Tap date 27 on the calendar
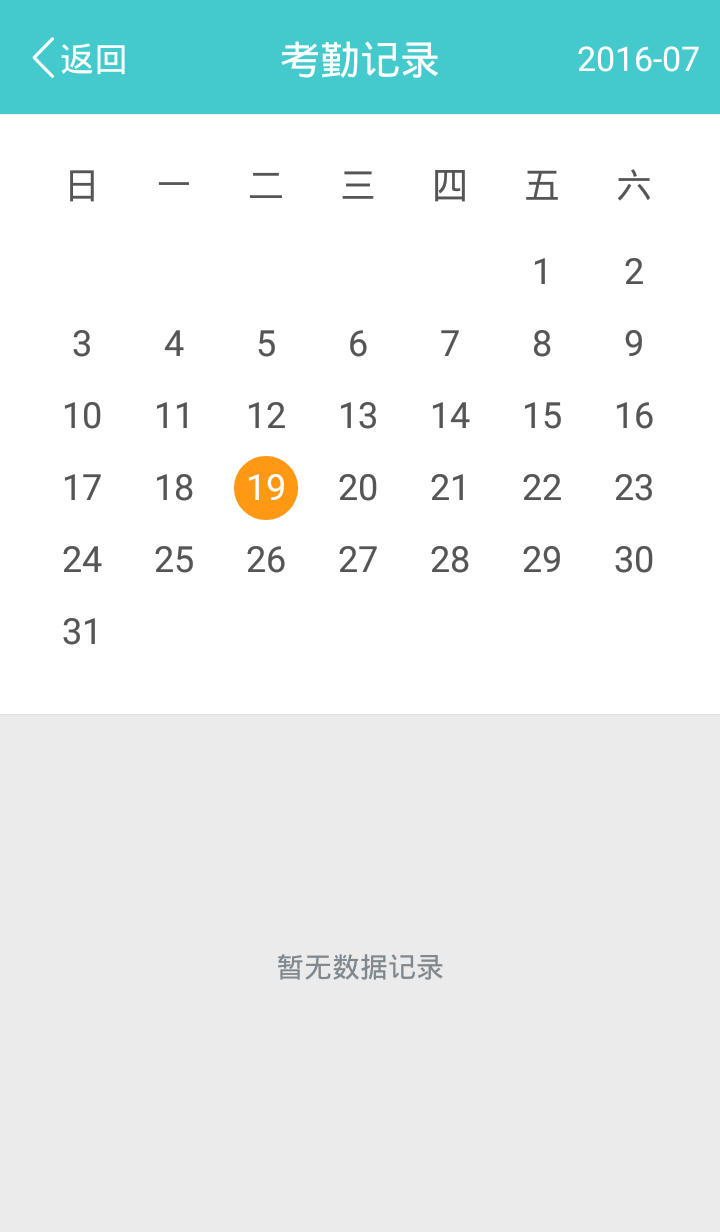Image resolution: width=720 pixels, height=1232 pixels. [x=358, y=560]
